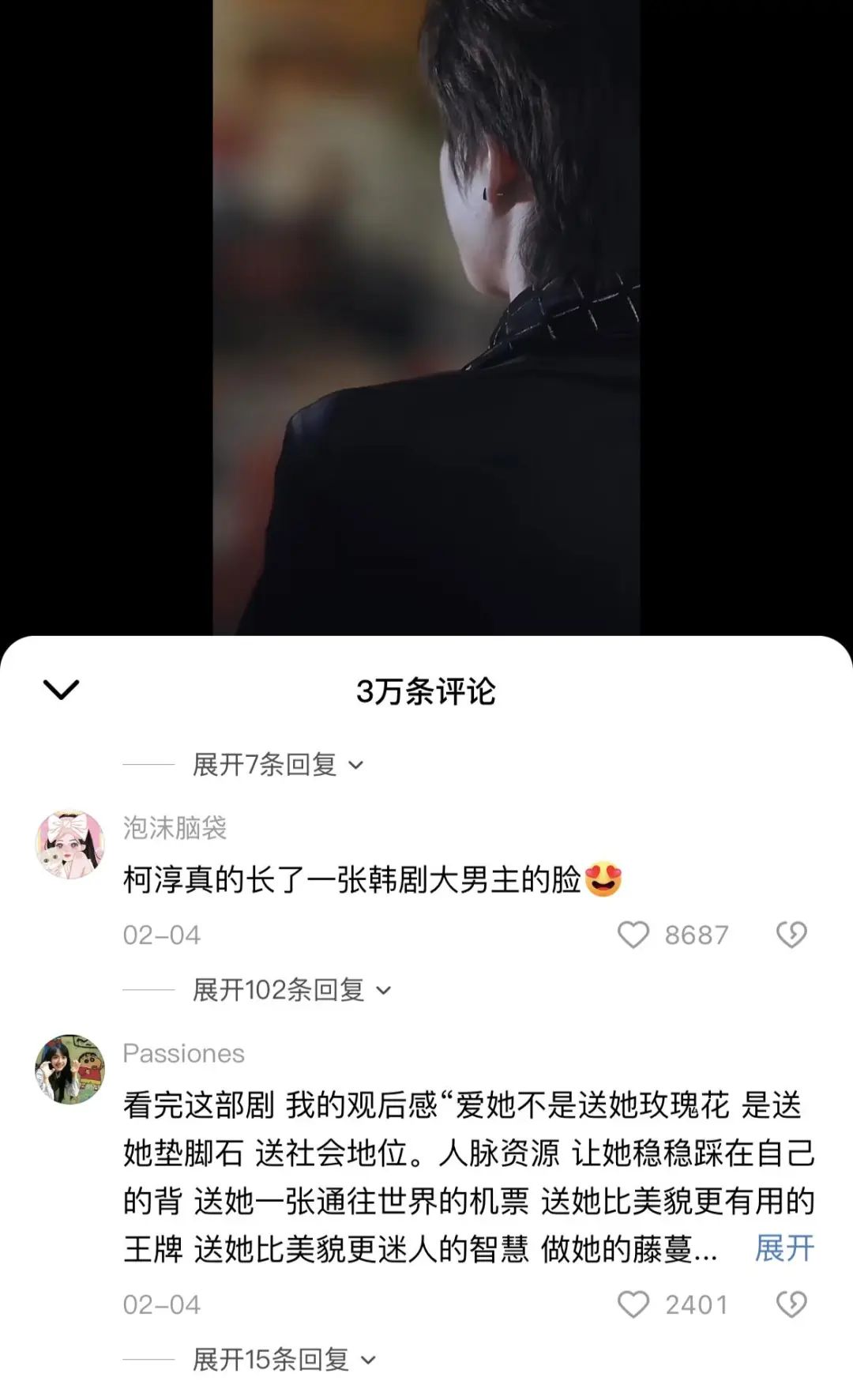
Task: Like 泡沫脑袋's comment
Action: [x=633, y=935]
